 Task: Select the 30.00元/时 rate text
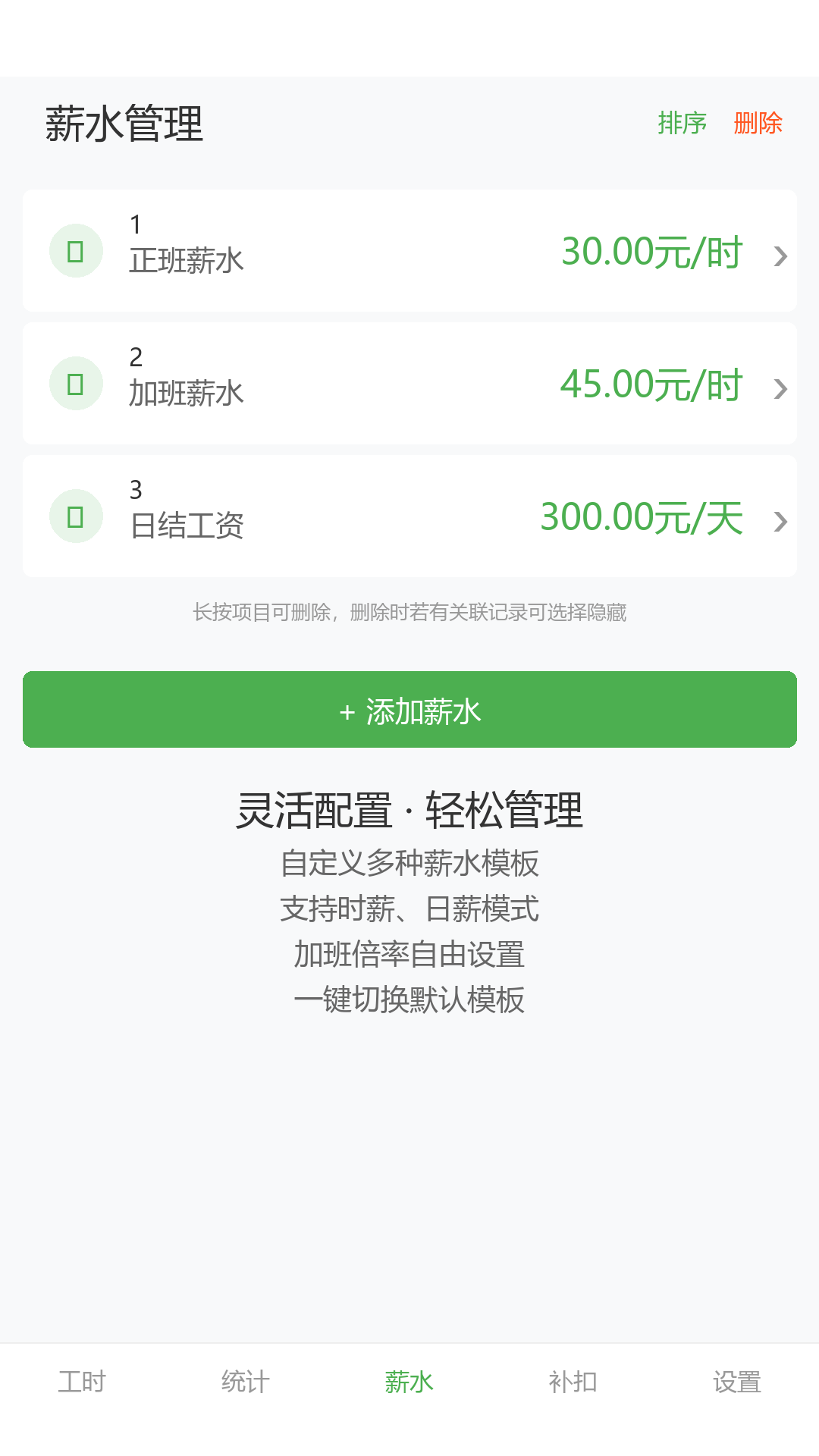[652, 253]
